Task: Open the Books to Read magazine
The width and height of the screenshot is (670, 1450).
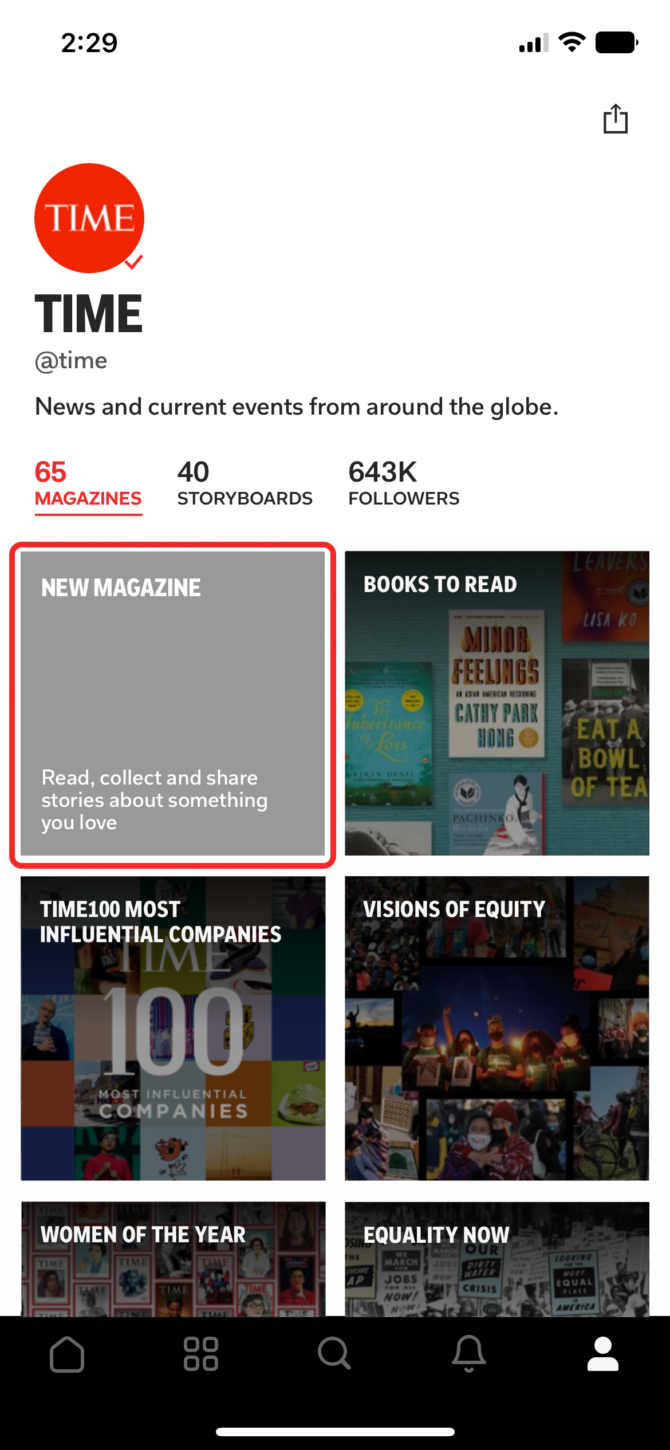Action: coord(497,703)
